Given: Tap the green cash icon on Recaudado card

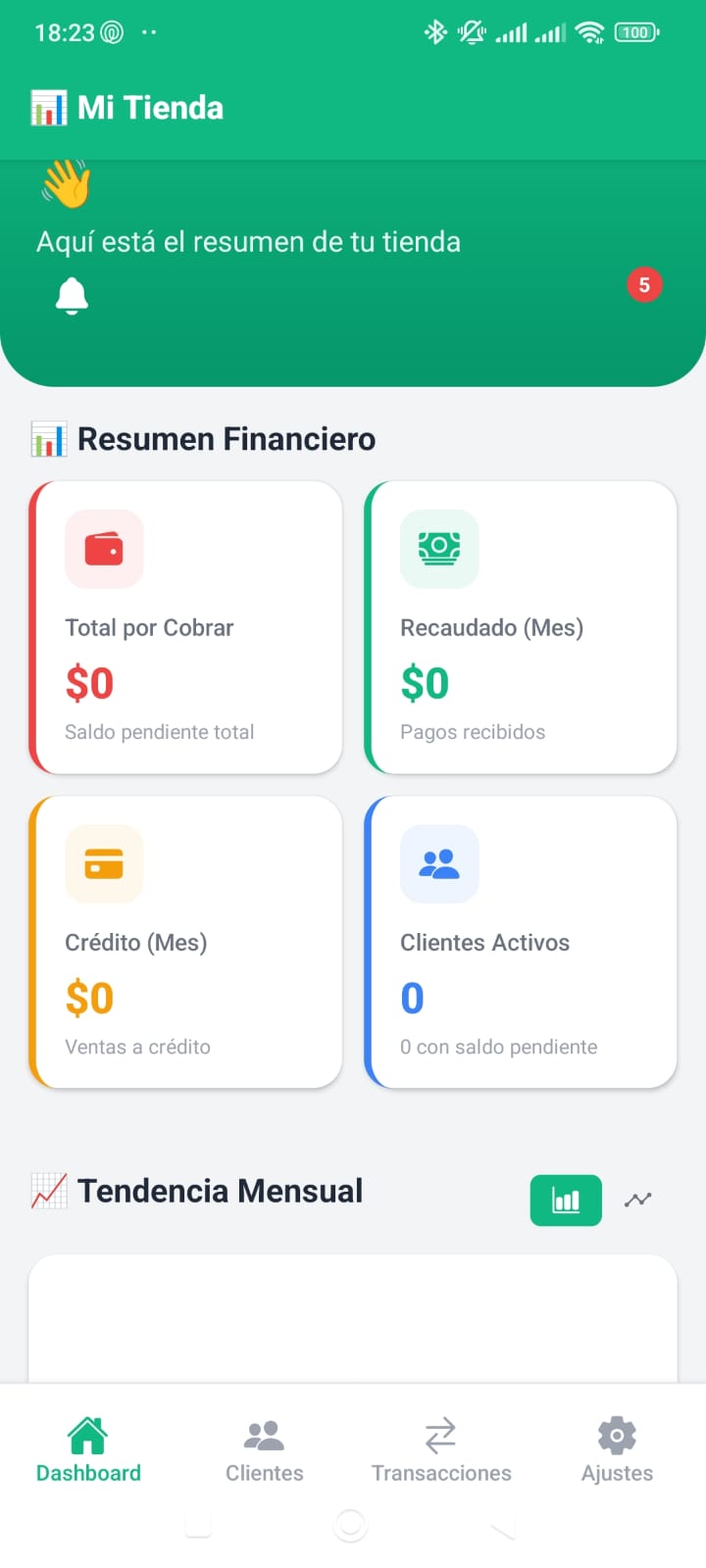Looking at the screenshot, I should tap(439, 549).
